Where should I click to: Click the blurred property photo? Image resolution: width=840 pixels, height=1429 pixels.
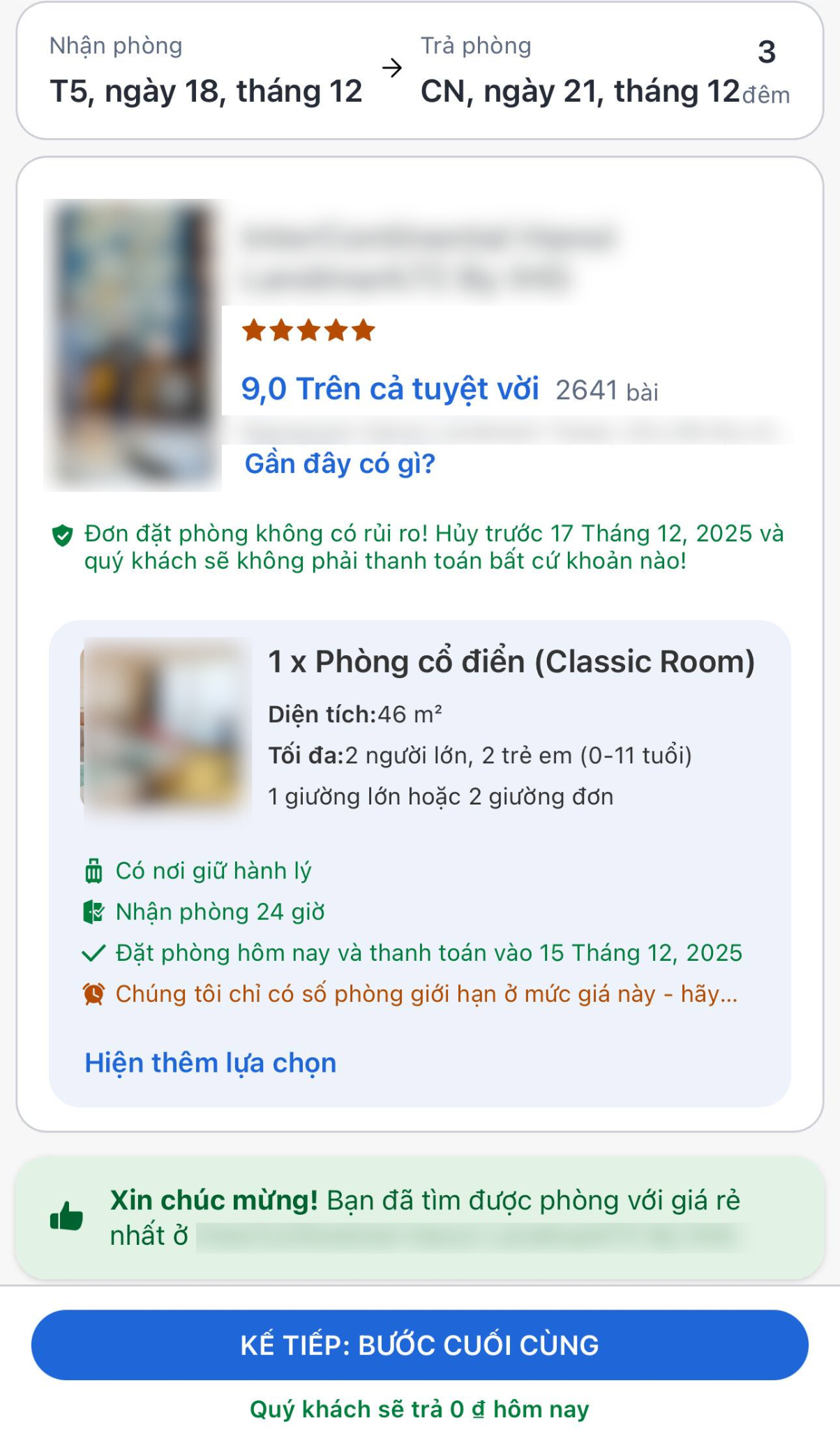pos(133,342)
